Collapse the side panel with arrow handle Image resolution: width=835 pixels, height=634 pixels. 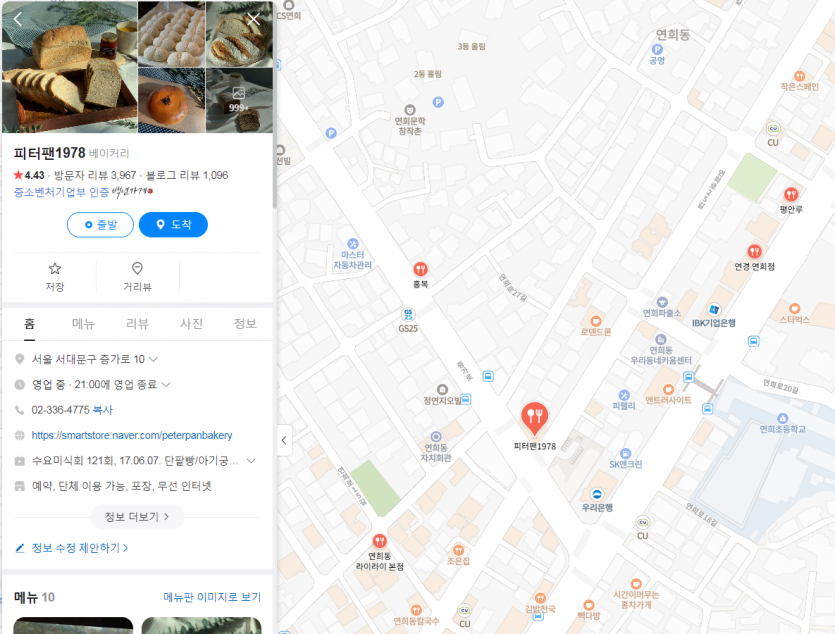pyautogui.click(x=284, y=440)
